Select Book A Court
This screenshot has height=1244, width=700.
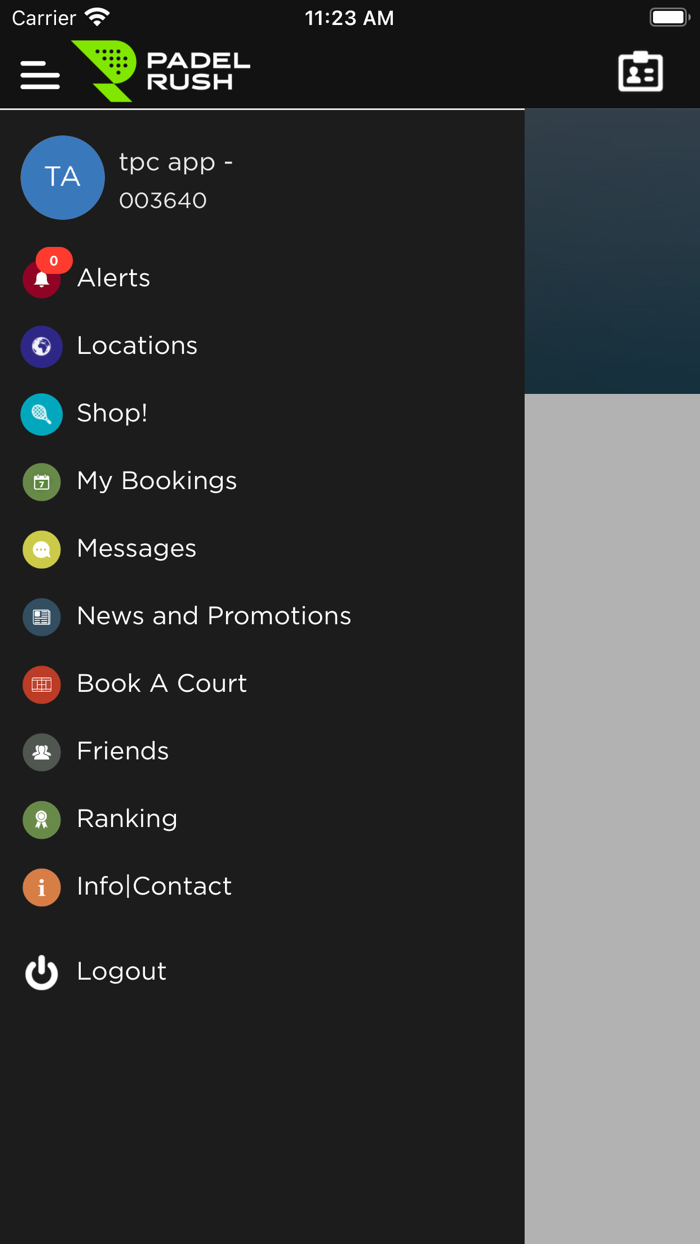click(161, 684)
